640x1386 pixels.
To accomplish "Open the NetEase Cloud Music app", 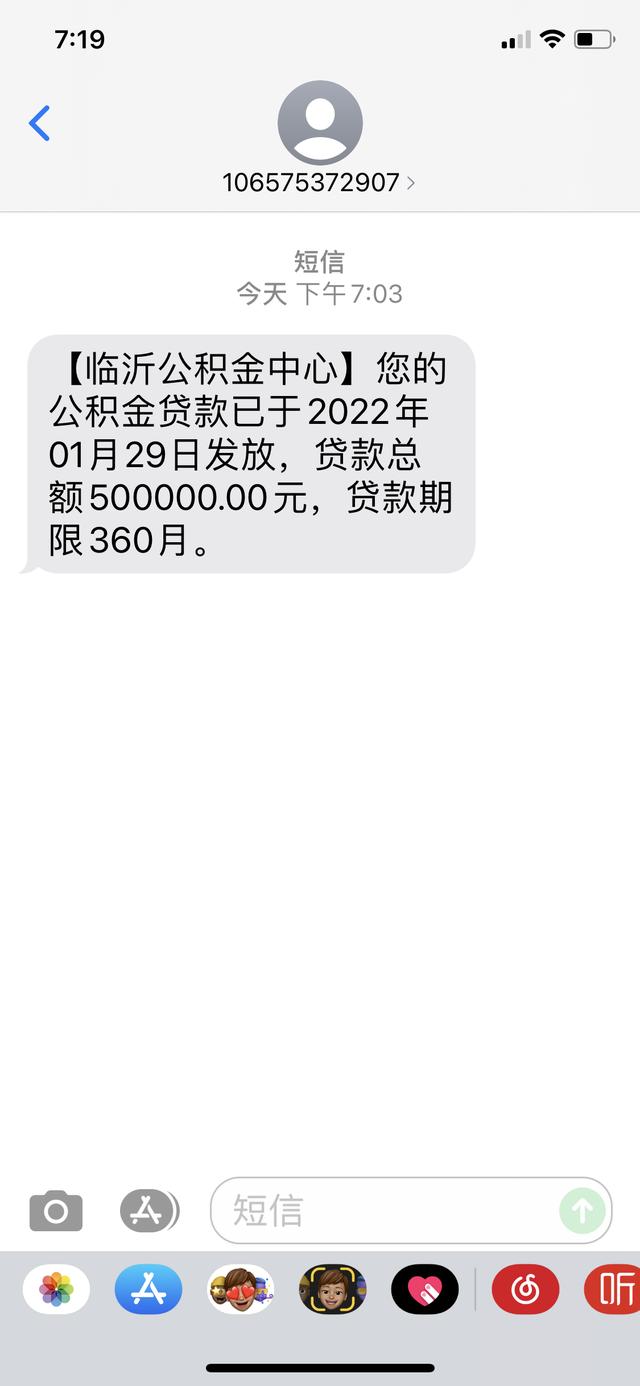I will point(525,1289).
